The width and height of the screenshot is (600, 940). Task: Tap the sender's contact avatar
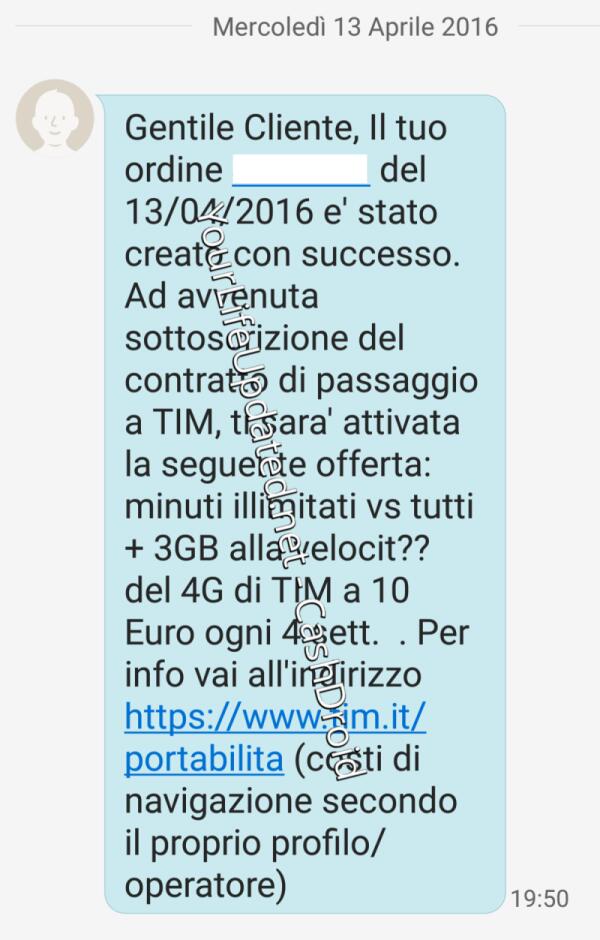[x=48, y=119]
